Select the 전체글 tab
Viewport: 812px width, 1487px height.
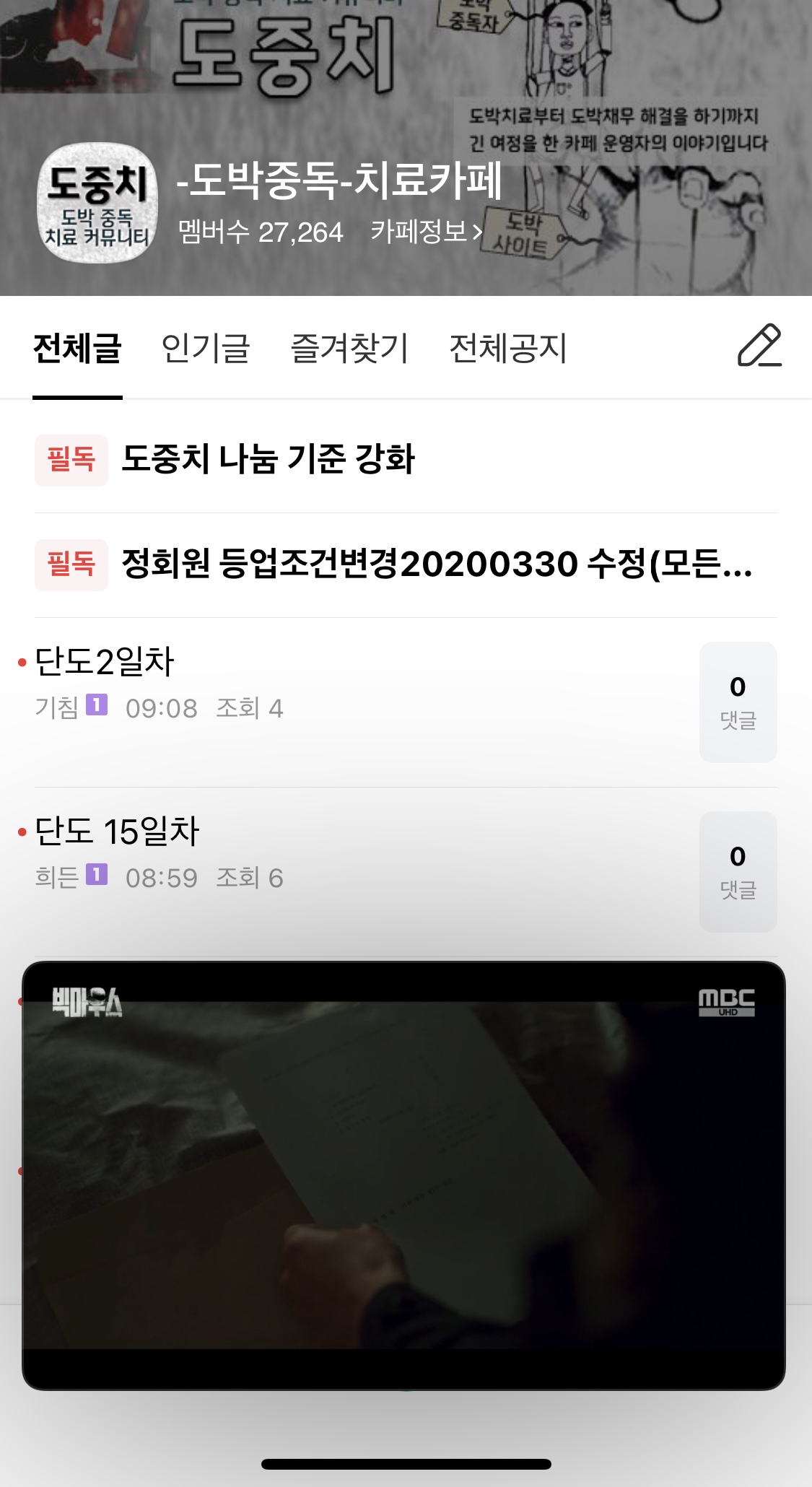[x=77, y=348]
